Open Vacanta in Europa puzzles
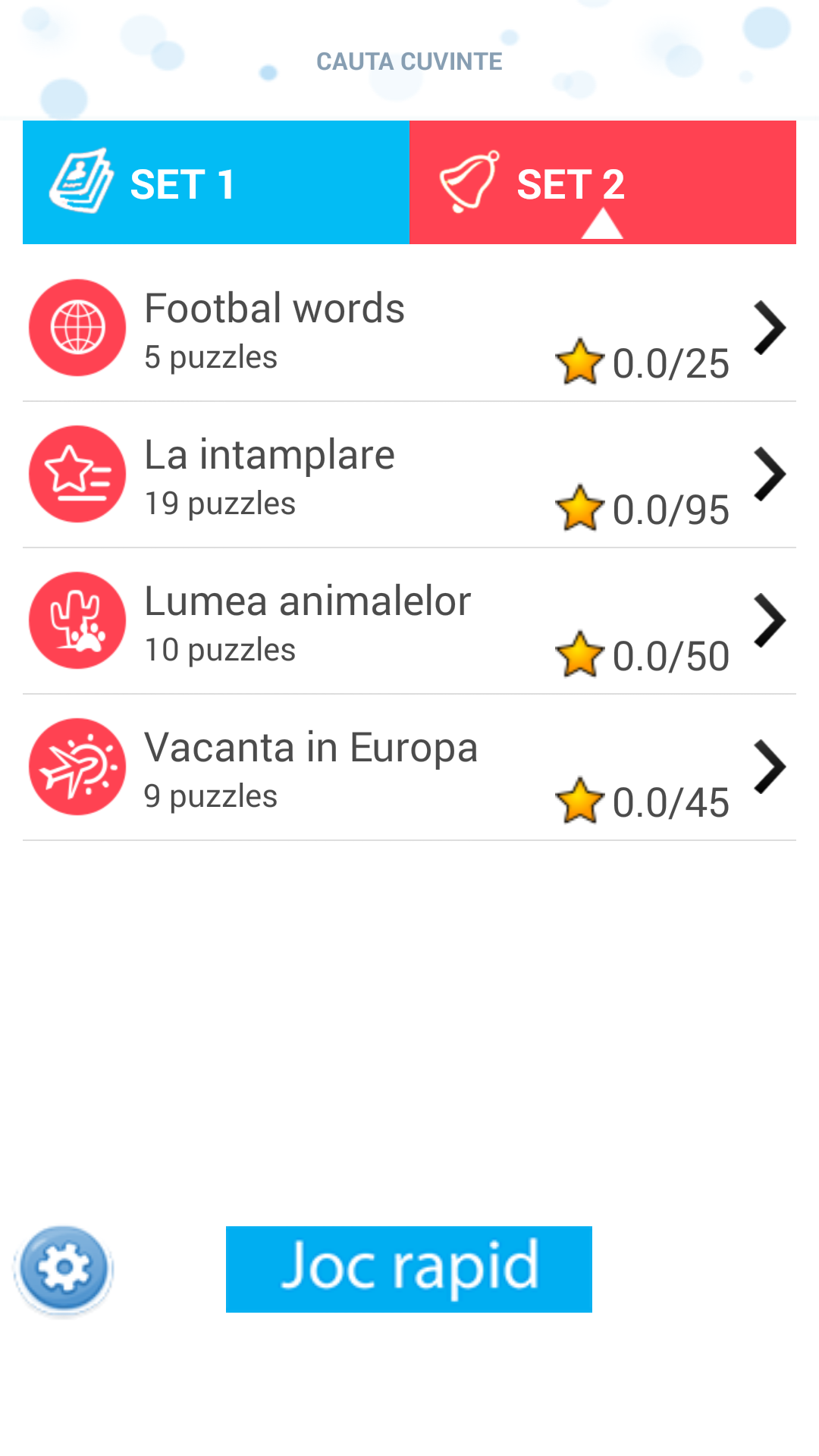Screen dimensions: 819x1456 [409, 768]
